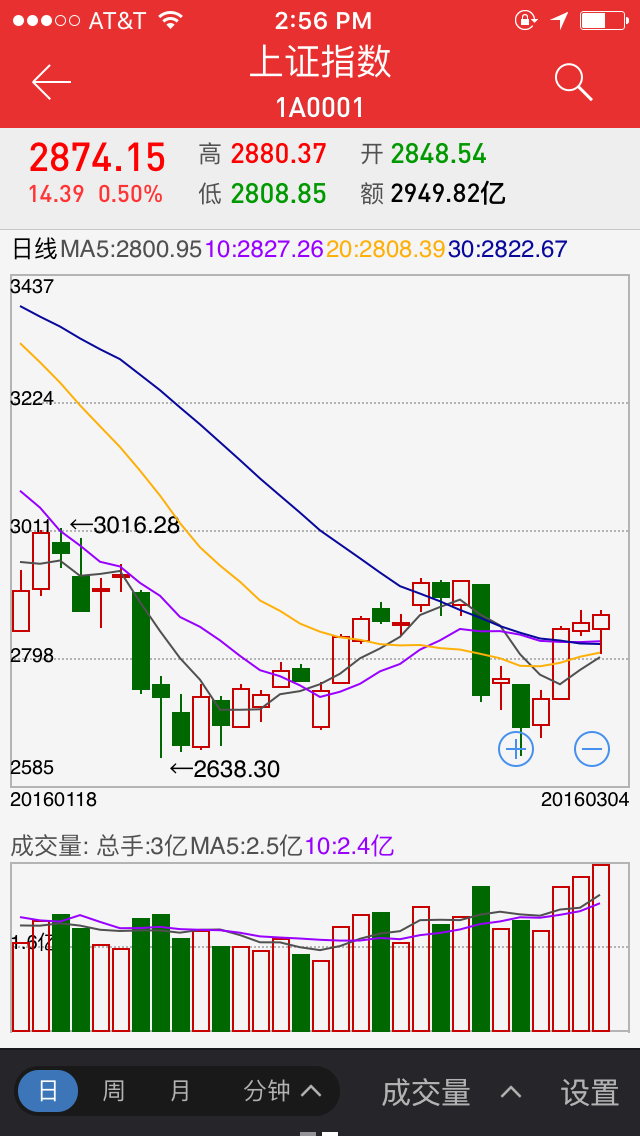The height and width of the screenshot is (1136, 640).
Task: Zoom out the chart with minus button
Action: pyautogui.click(x=592, y=748)
